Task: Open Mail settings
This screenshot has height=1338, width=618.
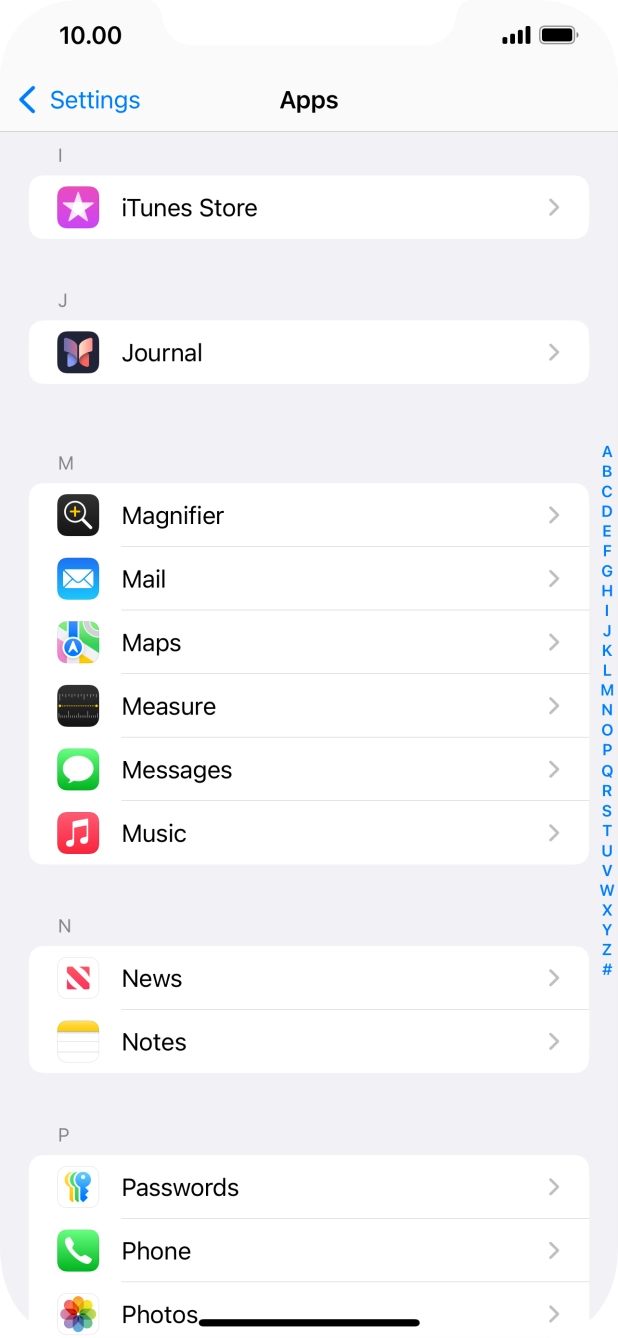Action: (308, 579)
